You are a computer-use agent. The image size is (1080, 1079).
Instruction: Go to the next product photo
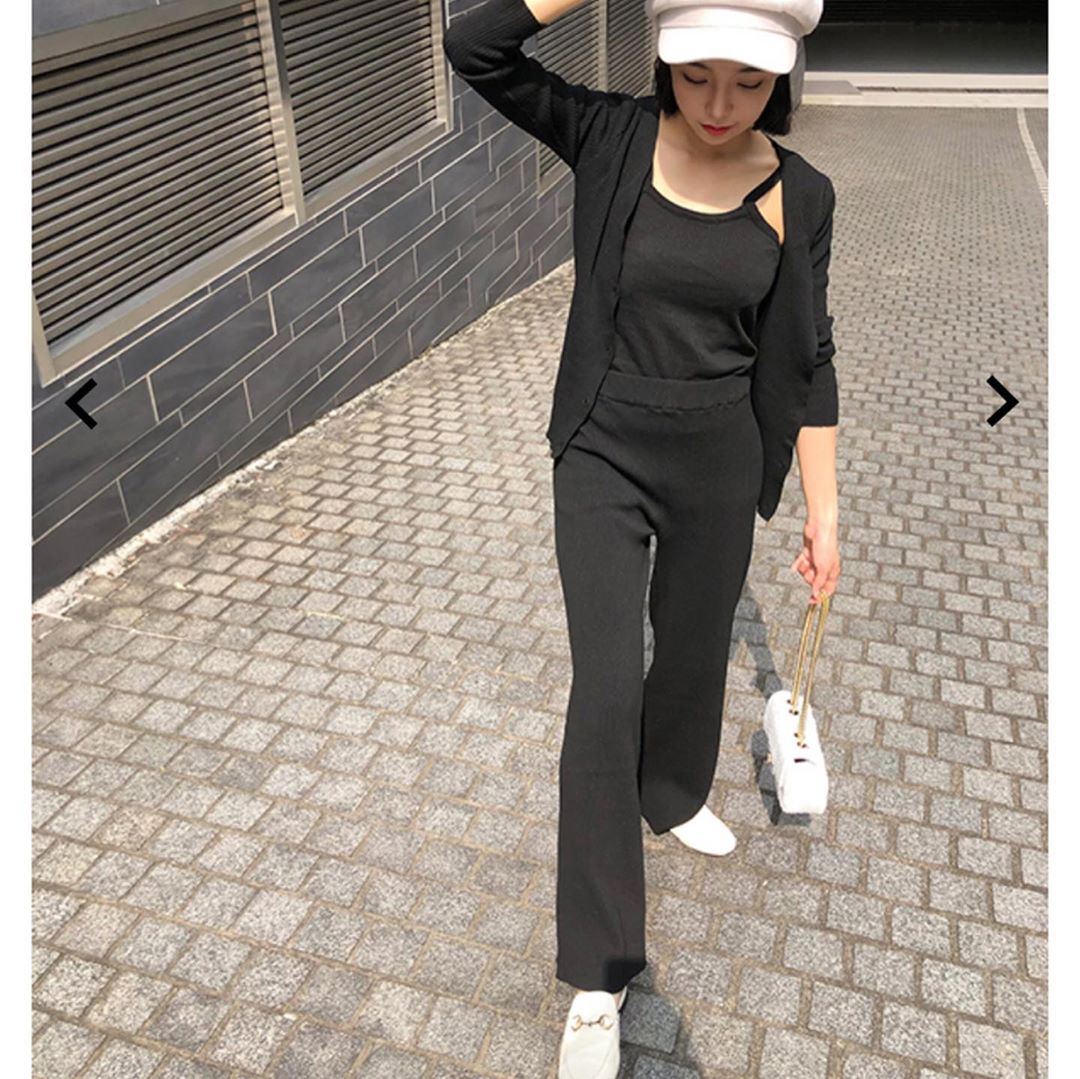tap(1001, 401)
